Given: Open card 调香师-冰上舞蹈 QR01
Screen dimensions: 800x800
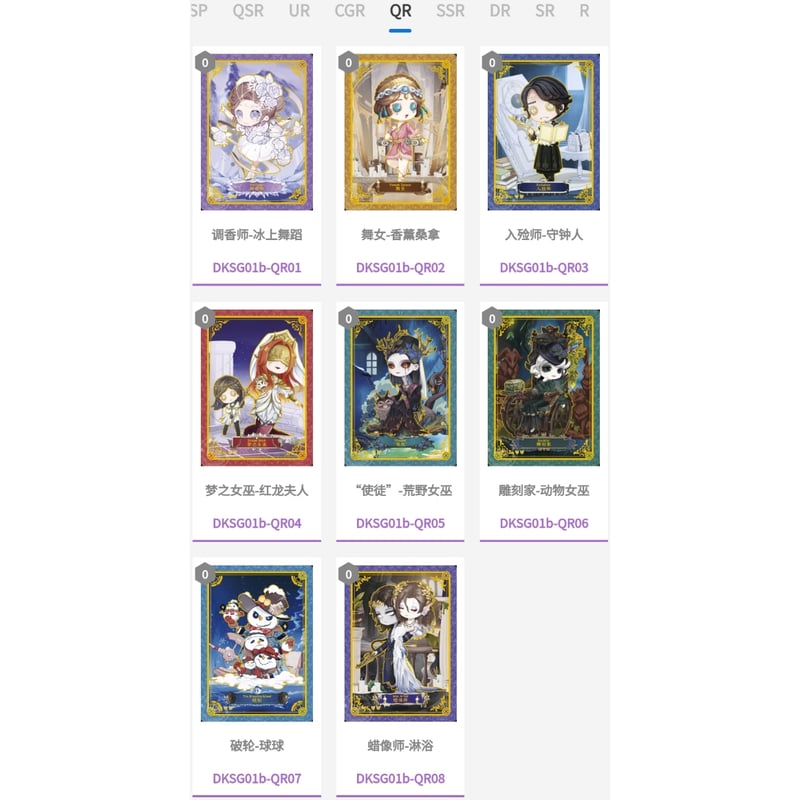Looking at the screenshot, I should [x=257, y=132].
